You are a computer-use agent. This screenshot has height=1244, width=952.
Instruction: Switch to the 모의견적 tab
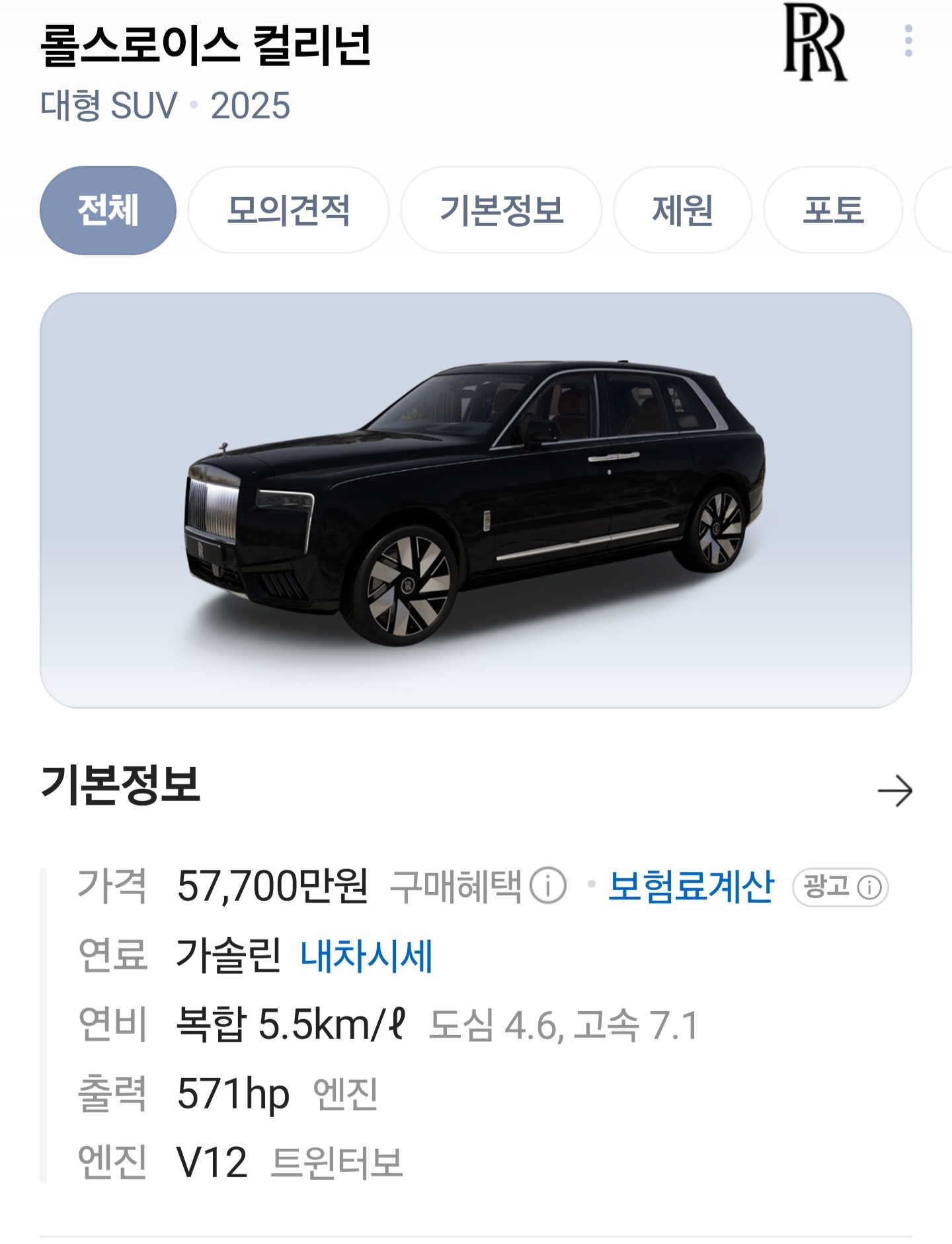coord(288,210)
